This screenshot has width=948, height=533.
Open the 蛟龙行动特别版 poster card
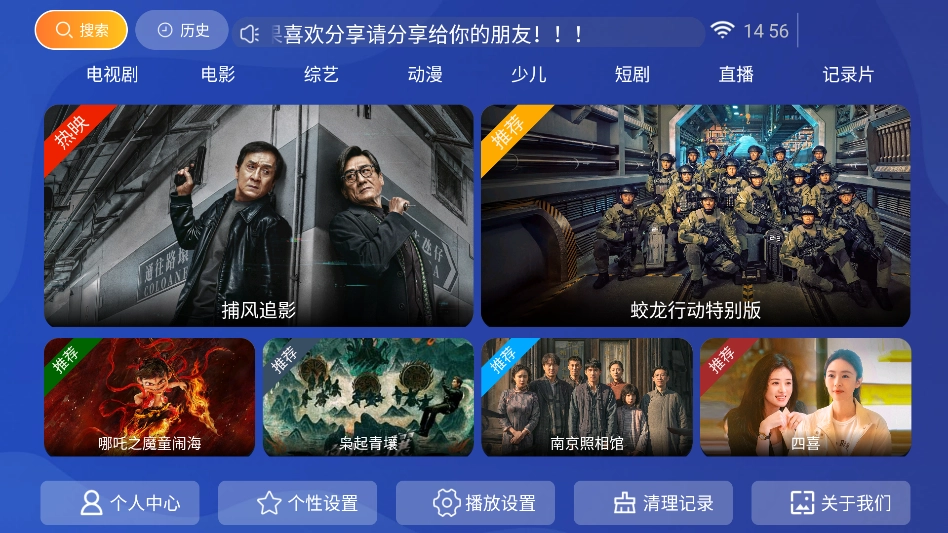(696, 215)
